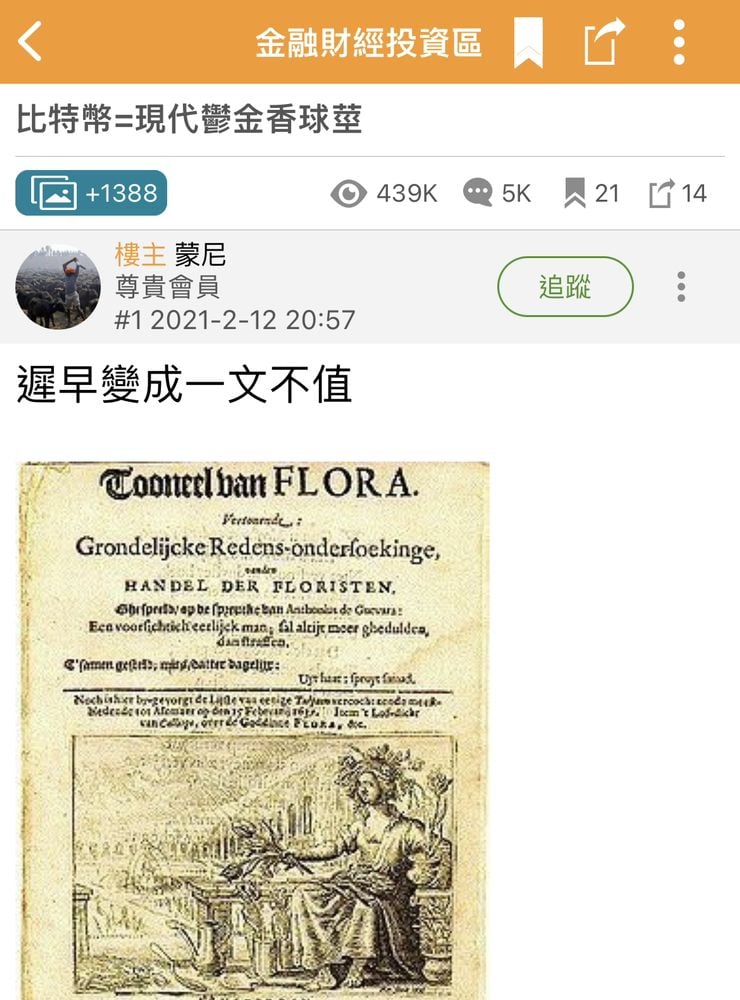Screen dimensions: 740x1000
Task: Open the +1388 image gallery
Action: coord(91,193)
